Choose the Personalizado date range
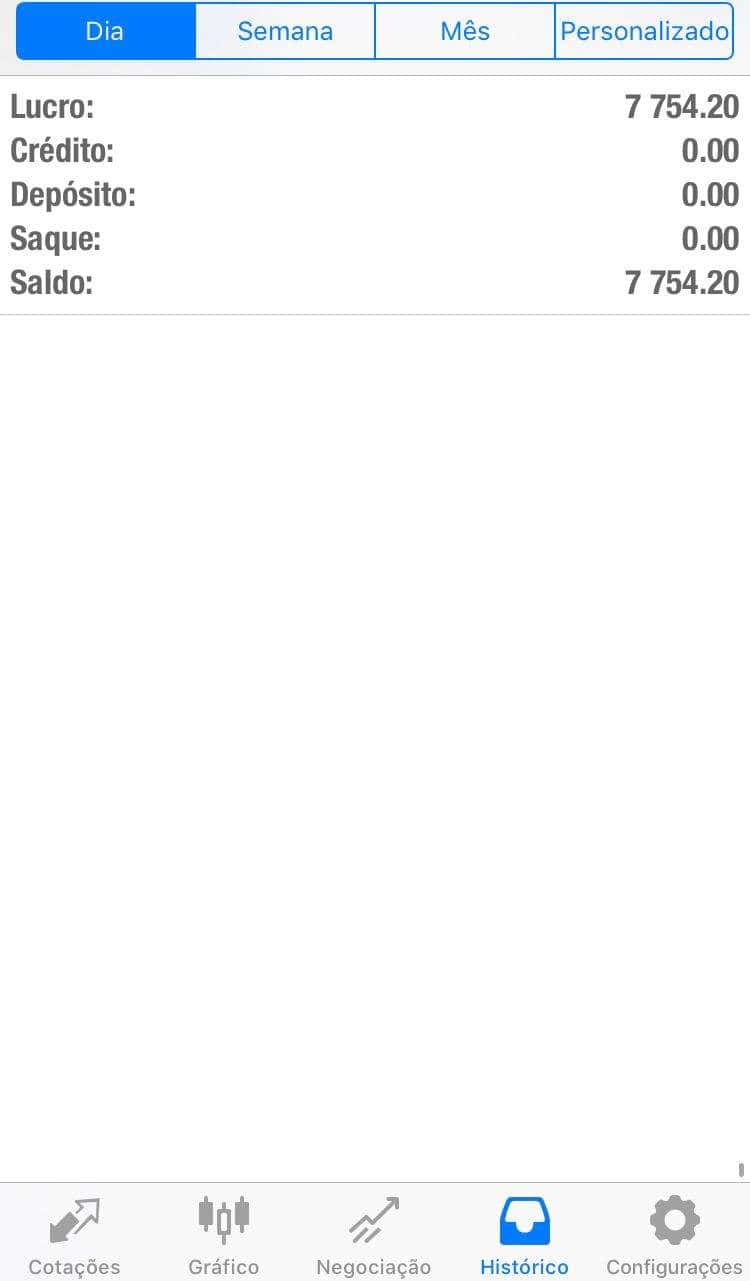The image size is (750, 1281). 644,31
